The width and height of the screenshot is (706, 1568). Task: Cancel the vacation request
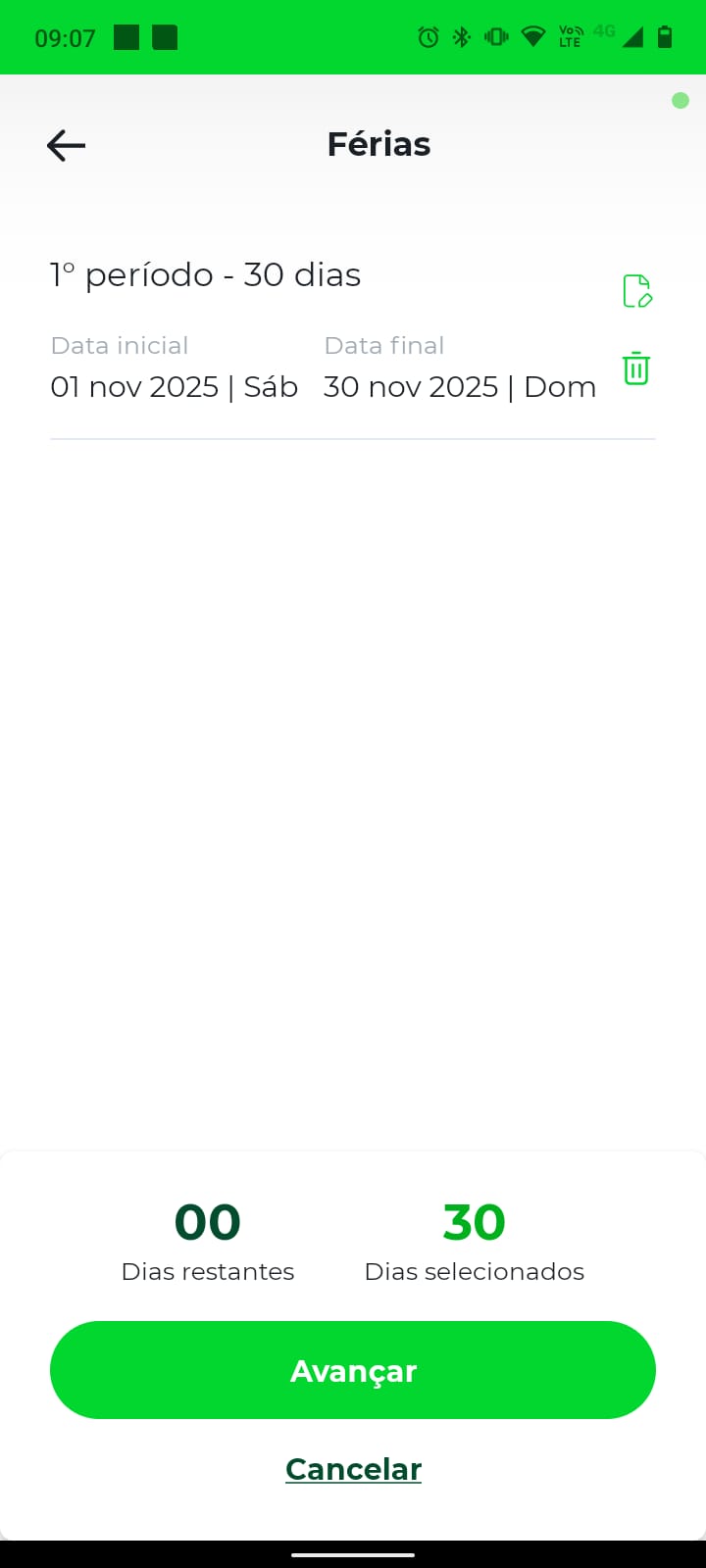(x=353, y=1469)
